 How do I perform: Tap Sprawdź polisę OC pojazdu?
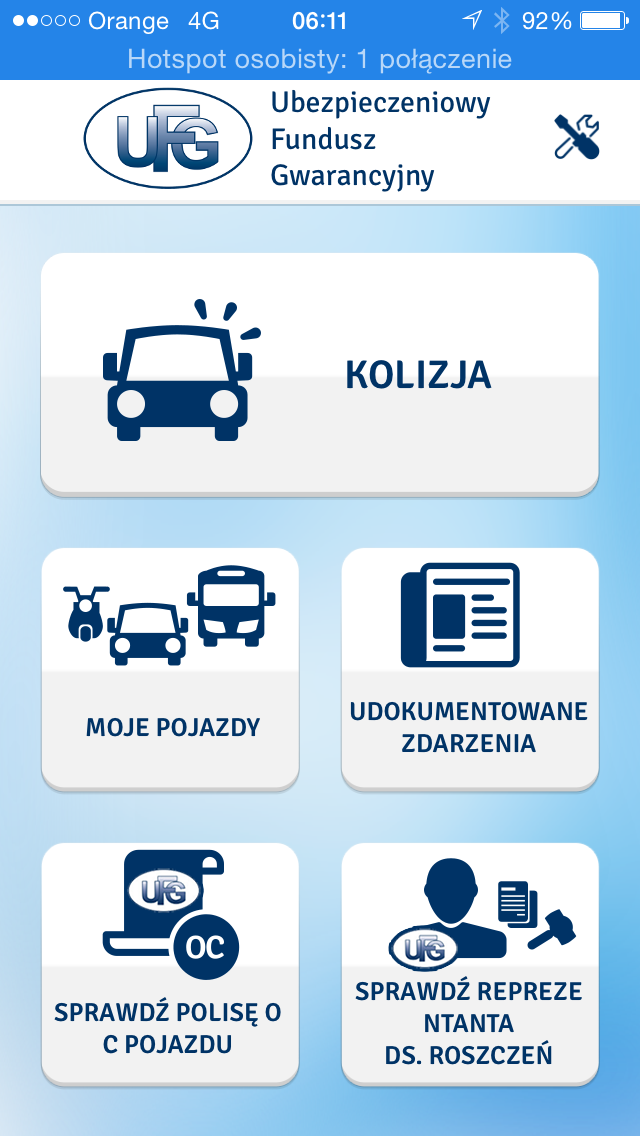[x=170, y=964]
